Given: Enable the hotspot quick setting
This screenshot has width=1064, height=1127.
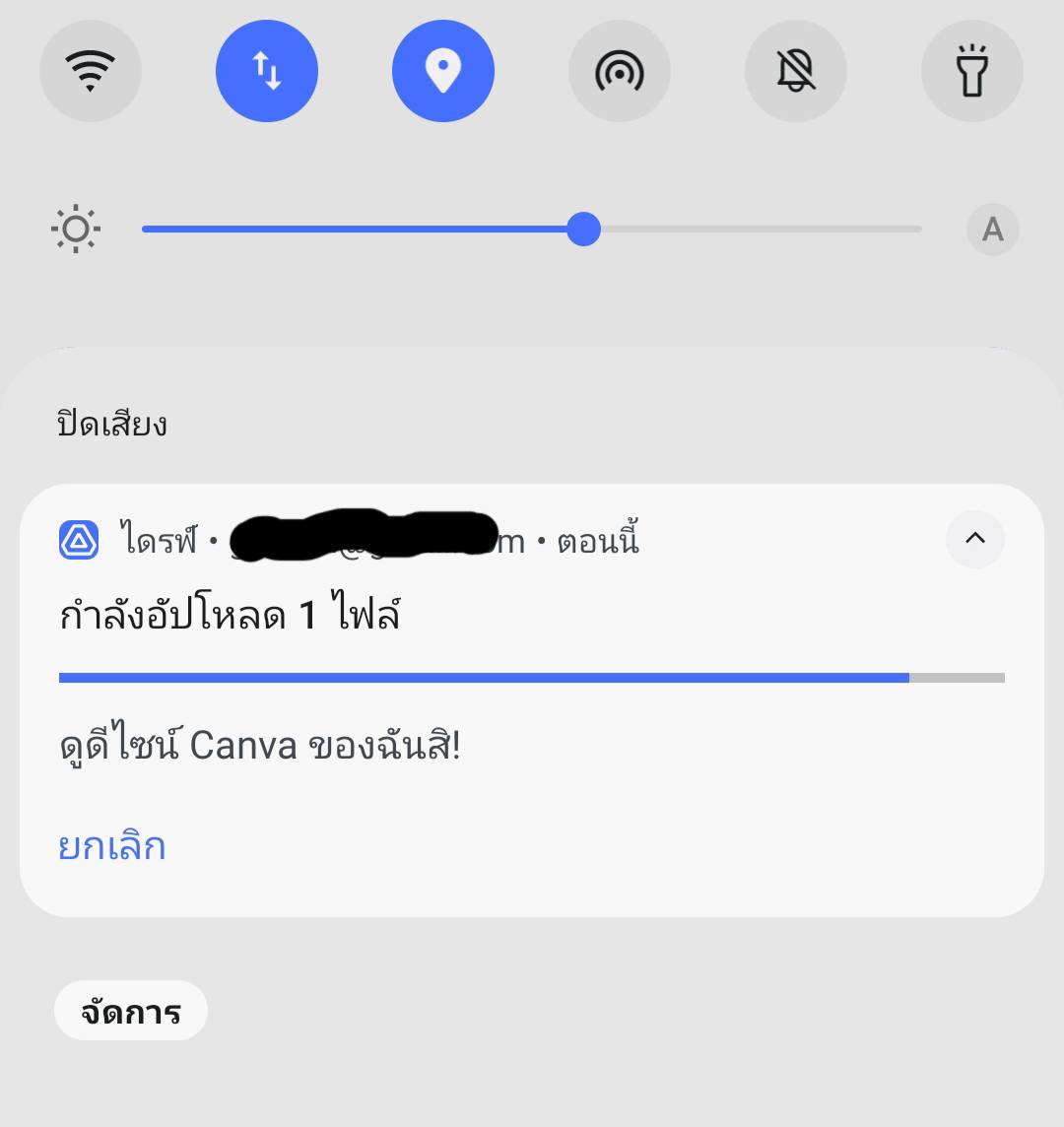Looking at the screenshot, I should point(620,72).
